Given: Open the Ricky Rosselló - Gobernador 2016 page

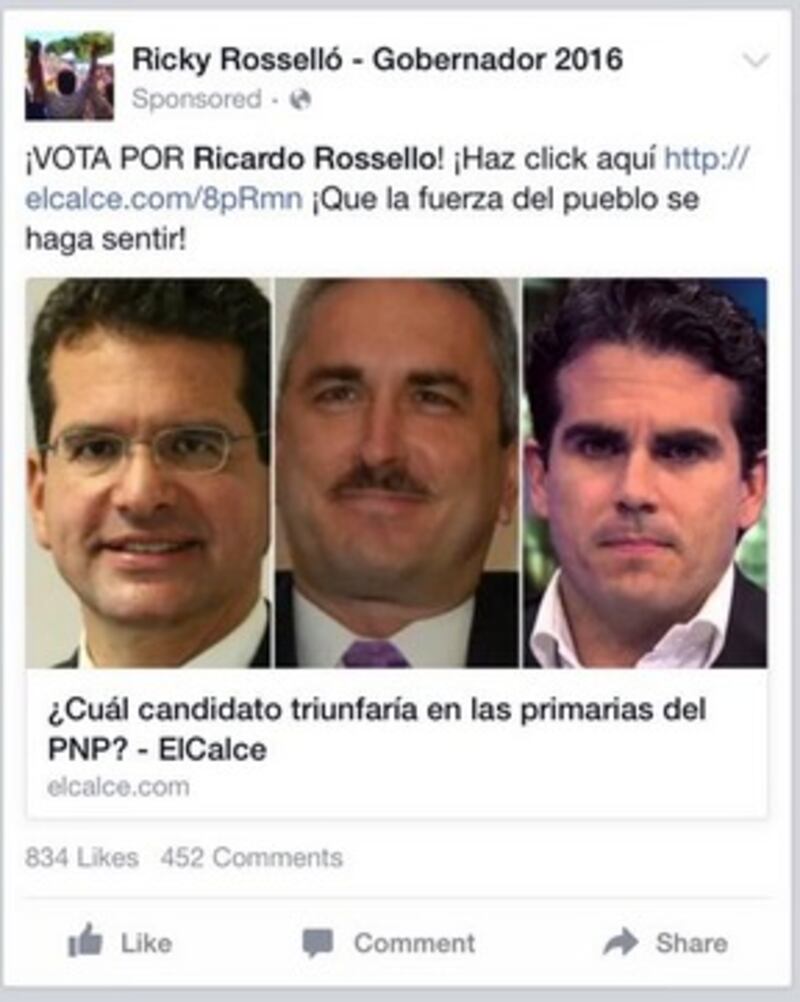Looking at the screenshot, I should pos(377,59).
